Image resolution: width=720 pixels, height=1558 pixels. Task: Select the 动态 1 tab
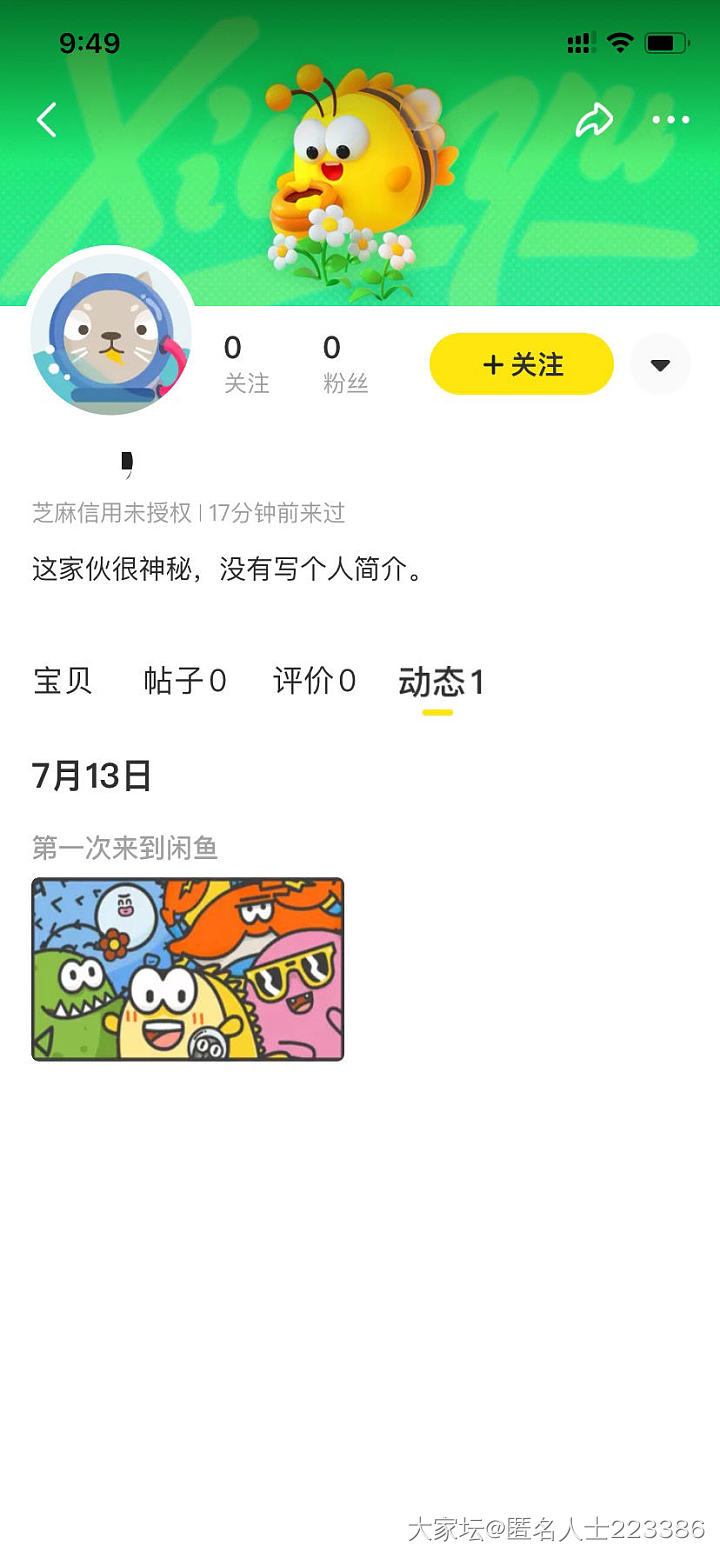point(440,682)
